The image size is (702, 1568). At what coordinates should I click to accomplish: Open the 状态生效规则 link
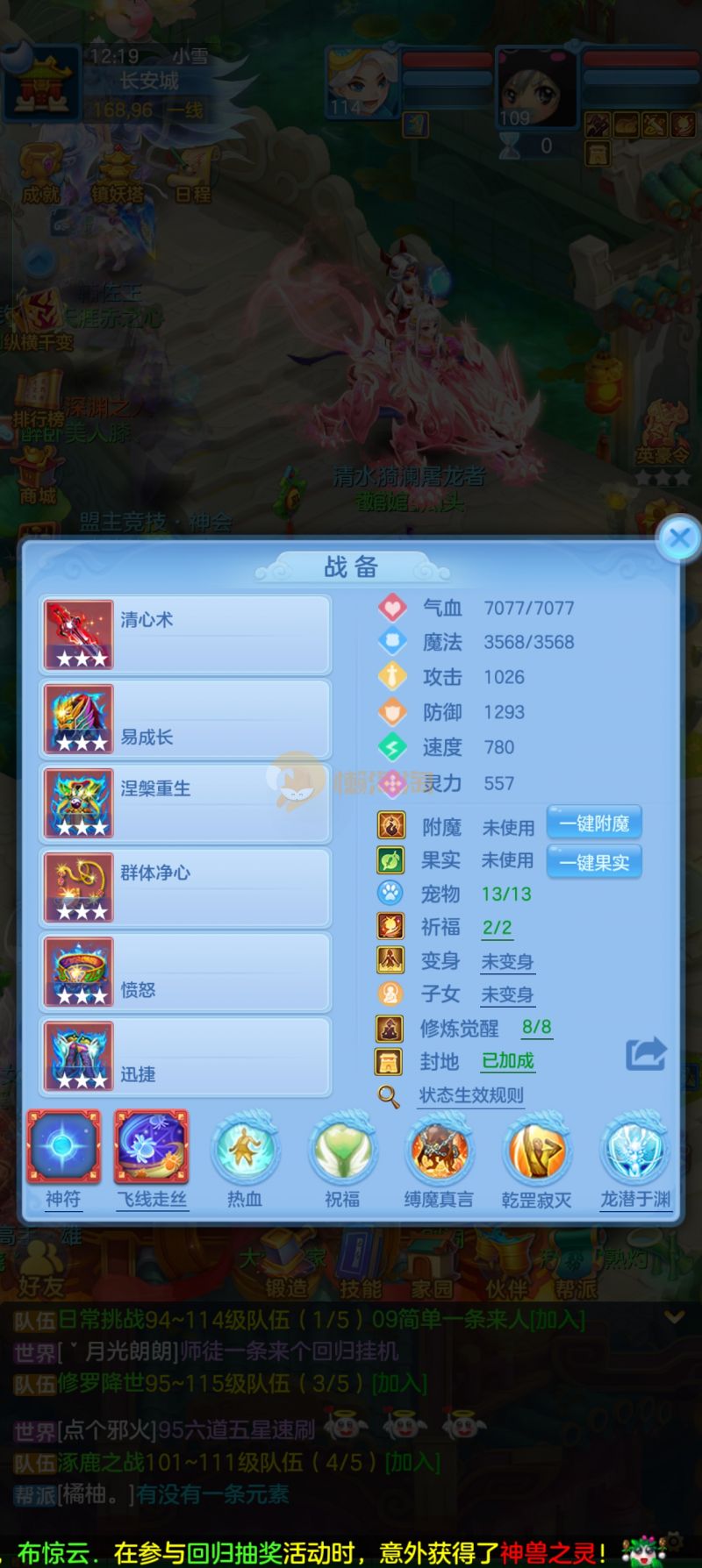tap(470, 1095)
